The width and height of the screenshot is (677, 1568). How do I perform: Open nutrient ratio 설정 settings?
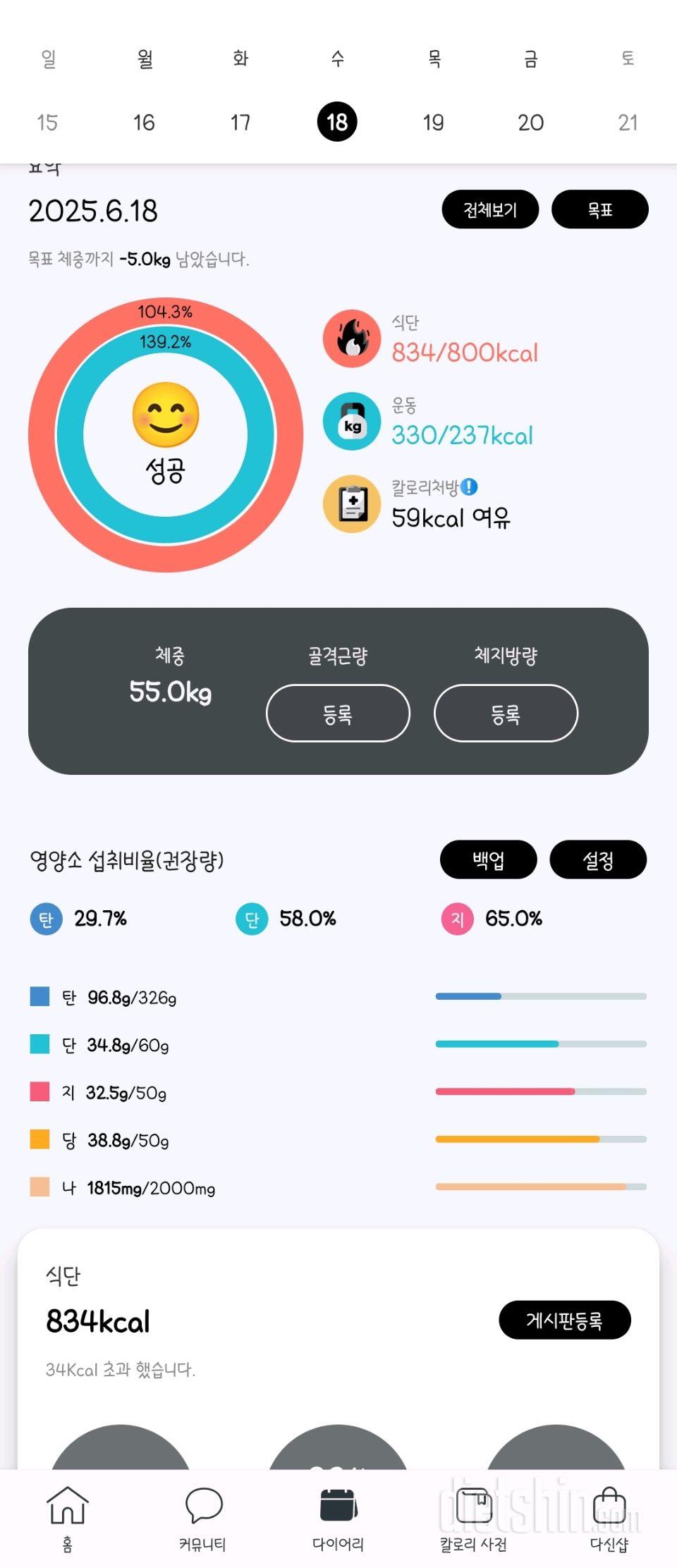tap(597, 859)
